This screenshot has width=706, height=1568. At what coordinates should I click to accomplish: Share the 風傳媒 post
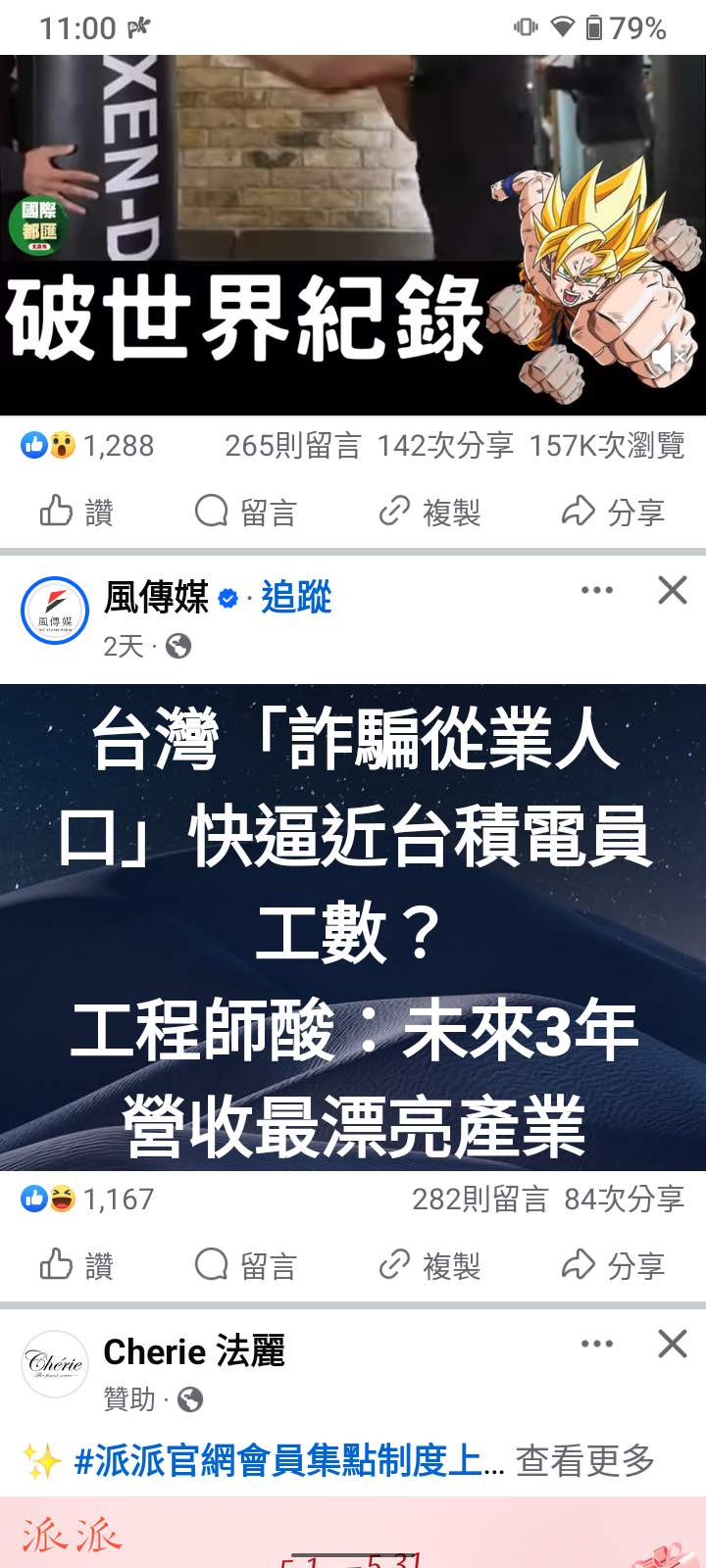(613, 1265)
